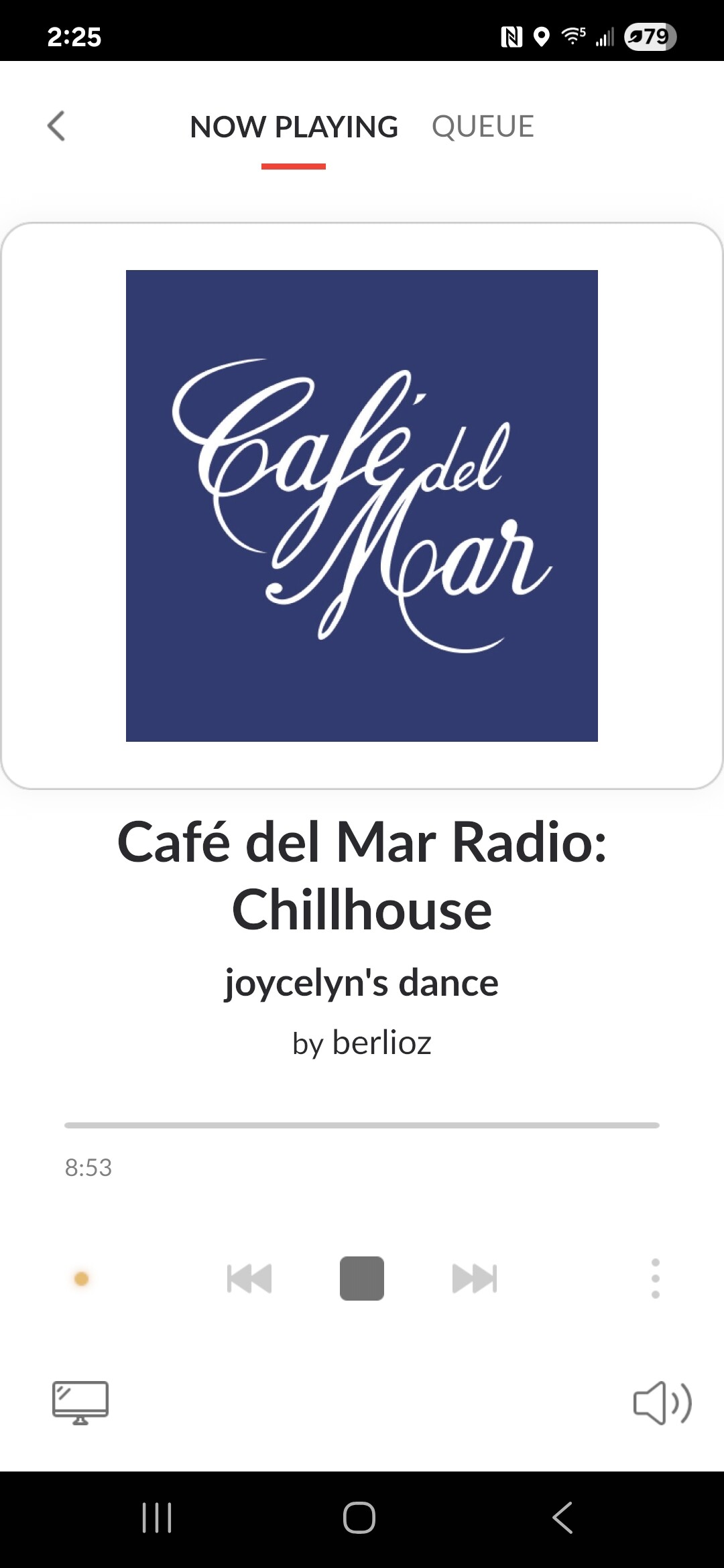Viewport: 724px width, 1568px height.
Task: Select the Now Playing tab
Action: click(x=294, y=127)
